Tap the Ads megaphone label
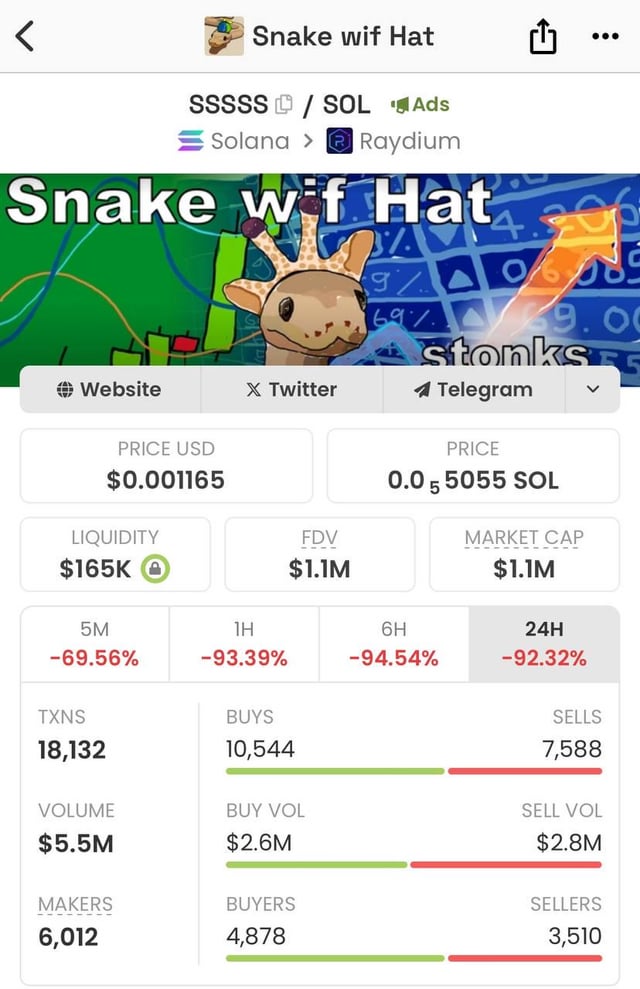 [x=420, y=104]
